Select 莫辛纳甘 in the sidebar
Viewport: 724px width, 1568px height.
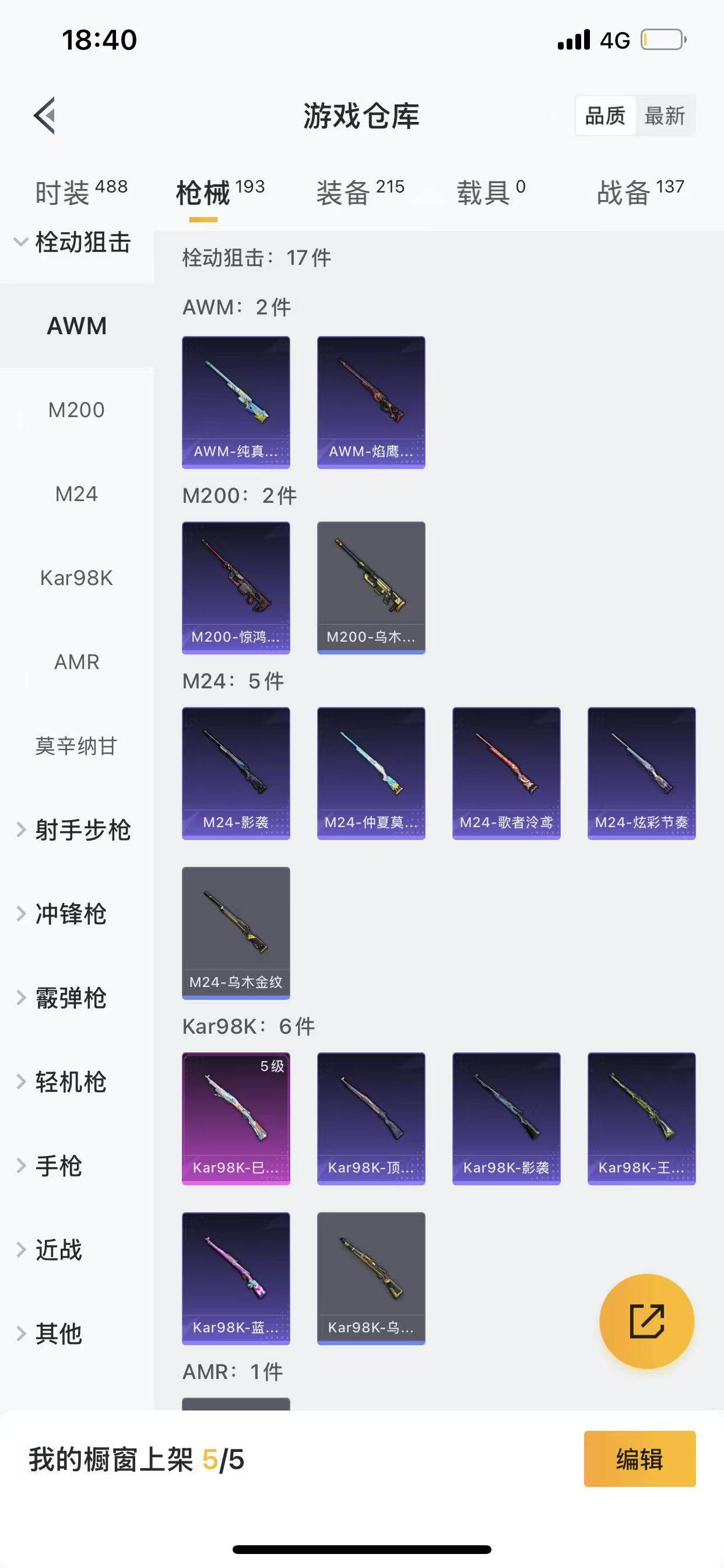pos(77,746)
